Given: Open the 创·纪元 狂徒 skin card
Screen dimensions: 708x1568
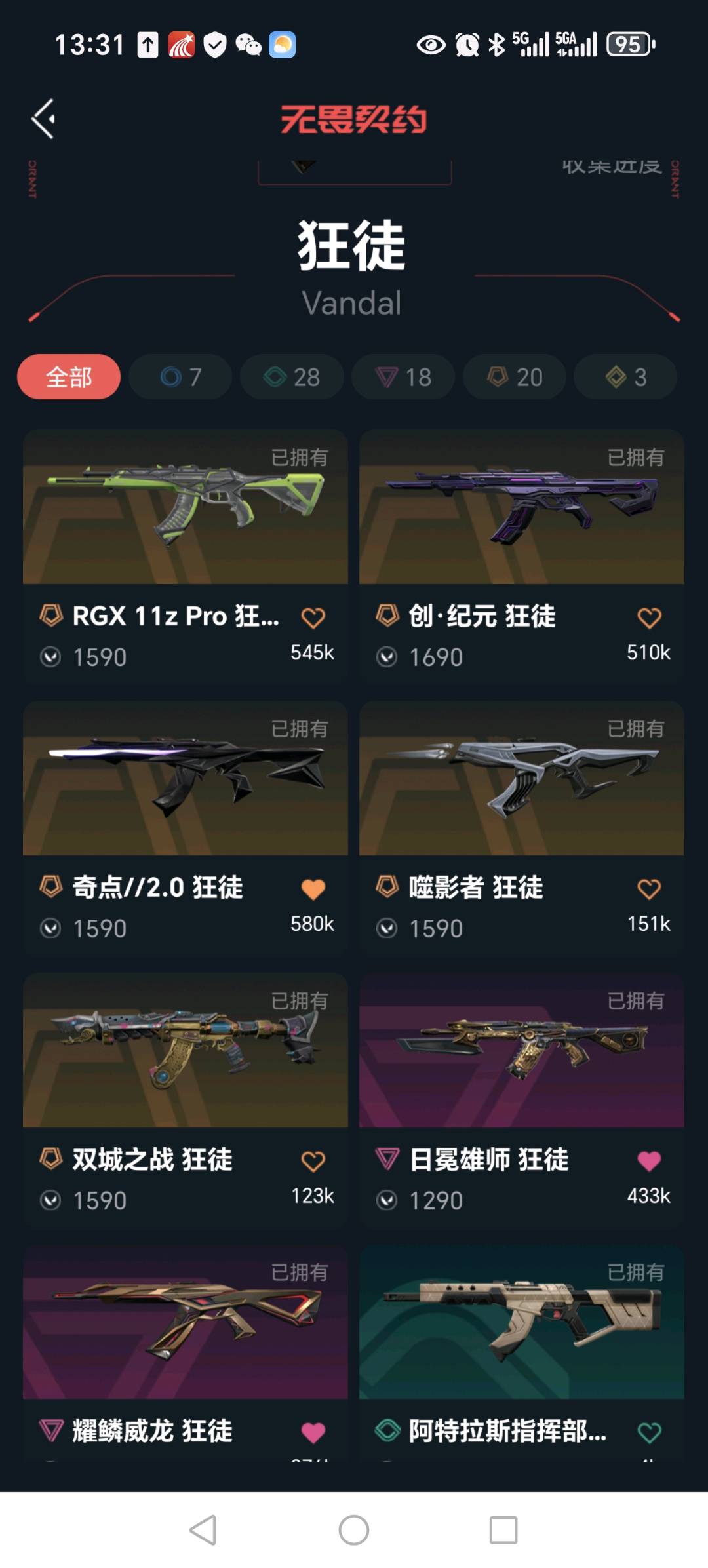Looking at the screenshot, I should click(x=522, y=556).
